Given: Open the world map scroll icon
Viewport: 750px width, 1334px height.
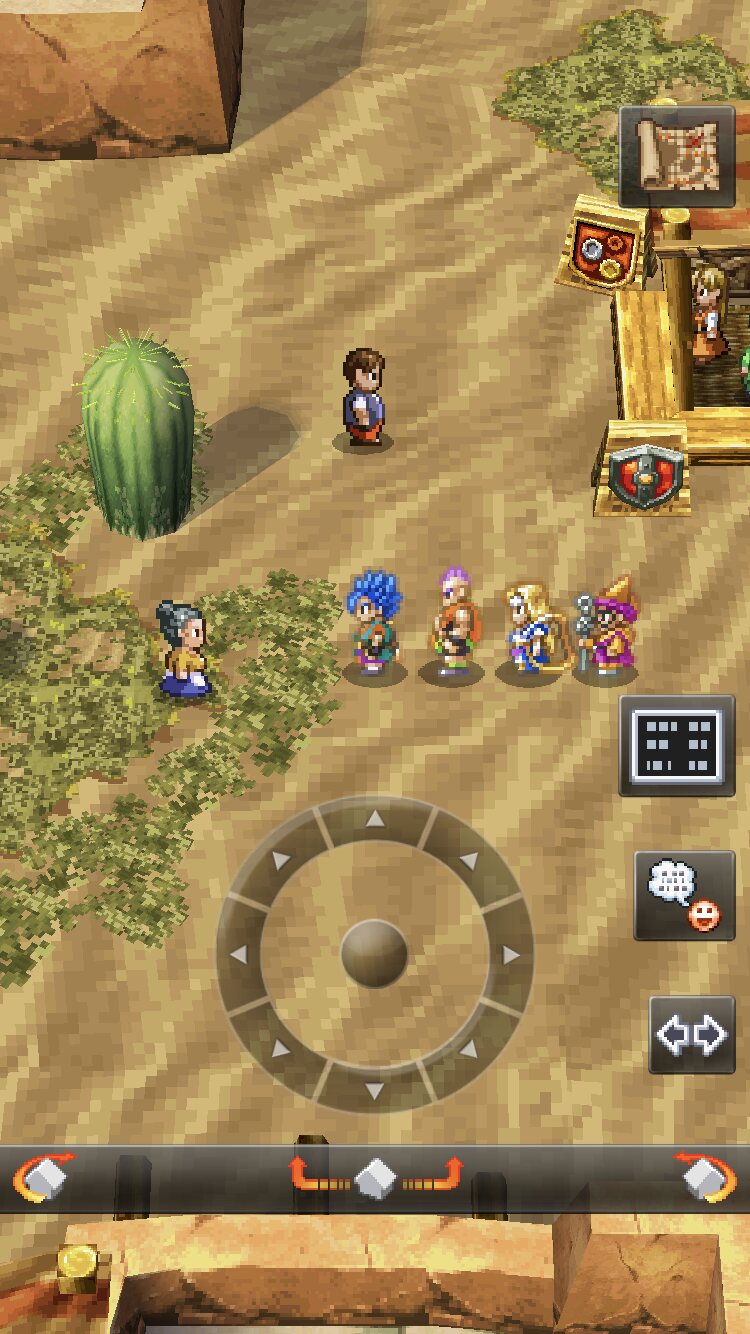Looking at the screenshot, I should (677, 156).
